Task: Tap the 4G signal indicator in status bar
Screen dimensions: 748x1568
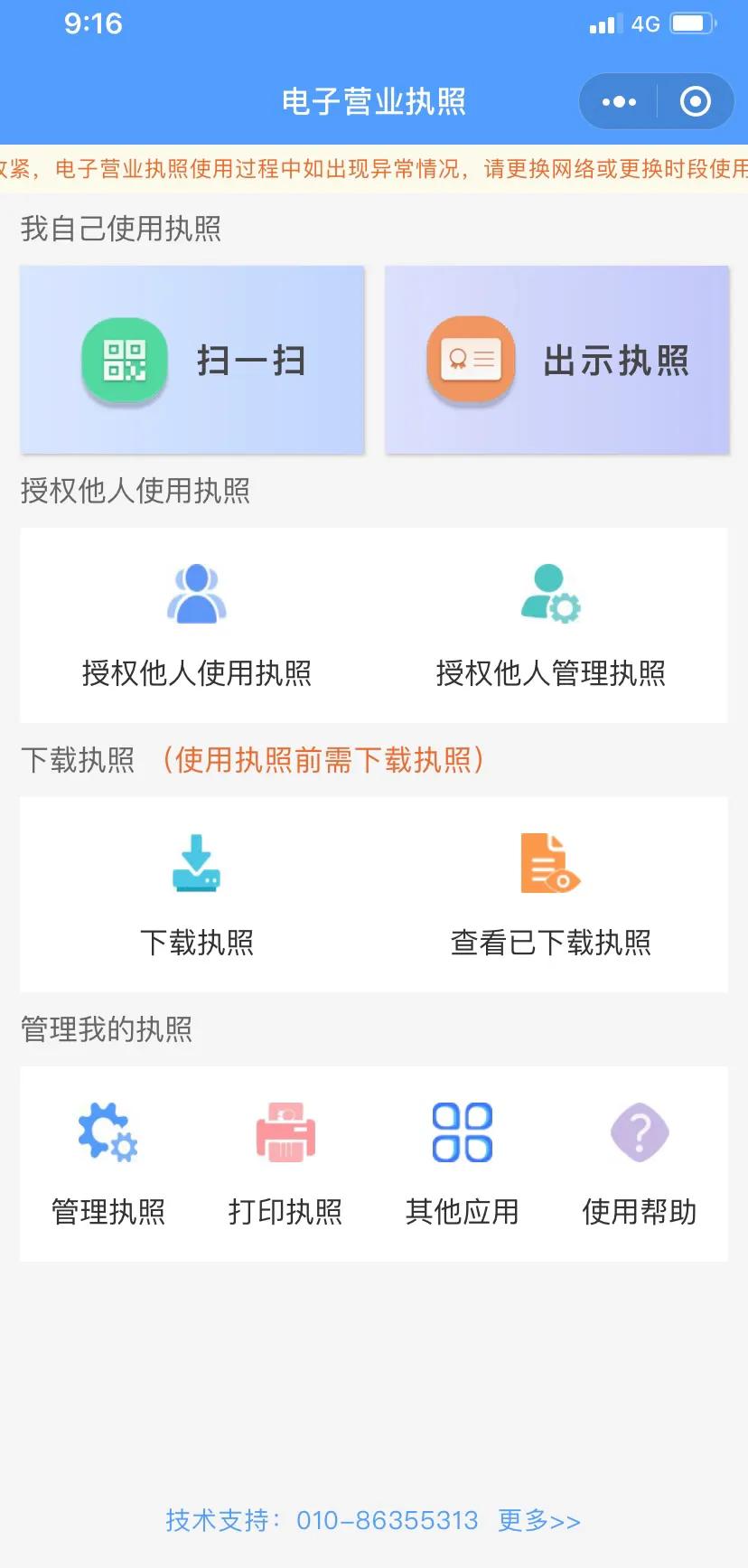Action: (644, 23)
